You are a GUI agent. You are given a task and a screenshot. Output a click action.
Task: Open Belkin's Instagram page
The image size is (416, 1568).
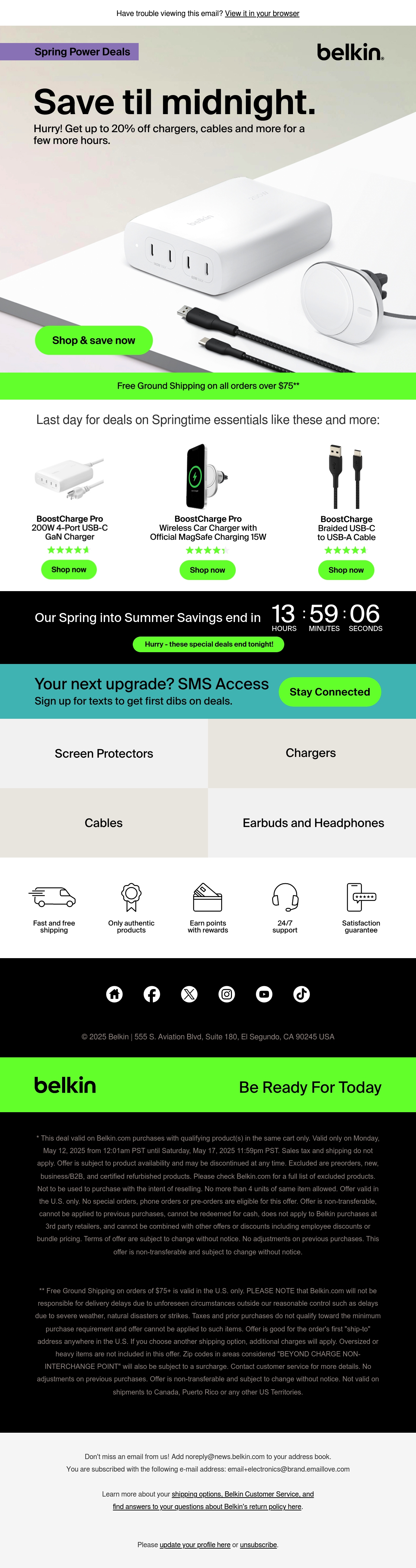pyautogui.click(x=227, y=994)
